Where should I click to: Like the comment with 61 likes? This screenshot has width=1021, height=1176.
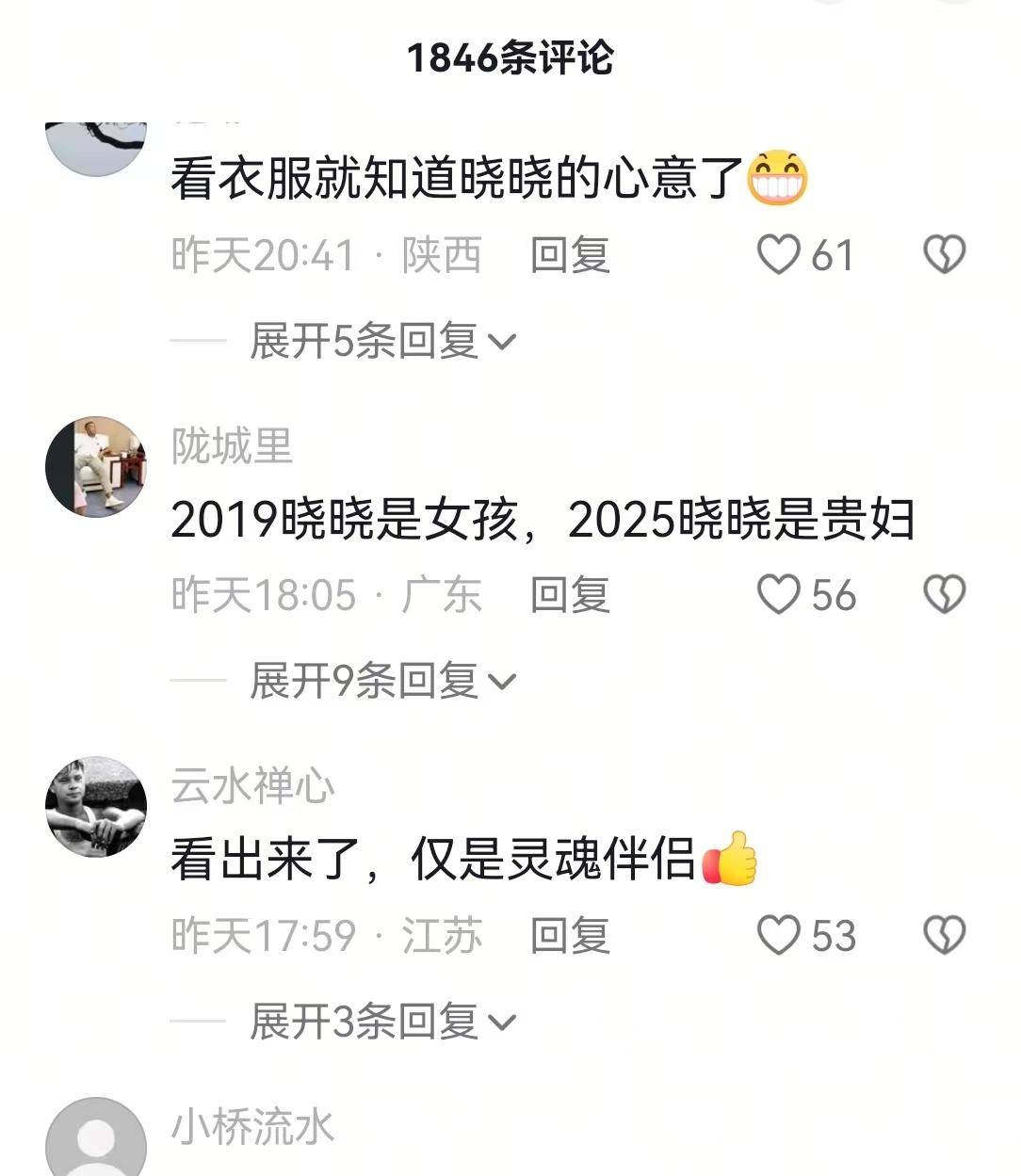click(779, 255)
